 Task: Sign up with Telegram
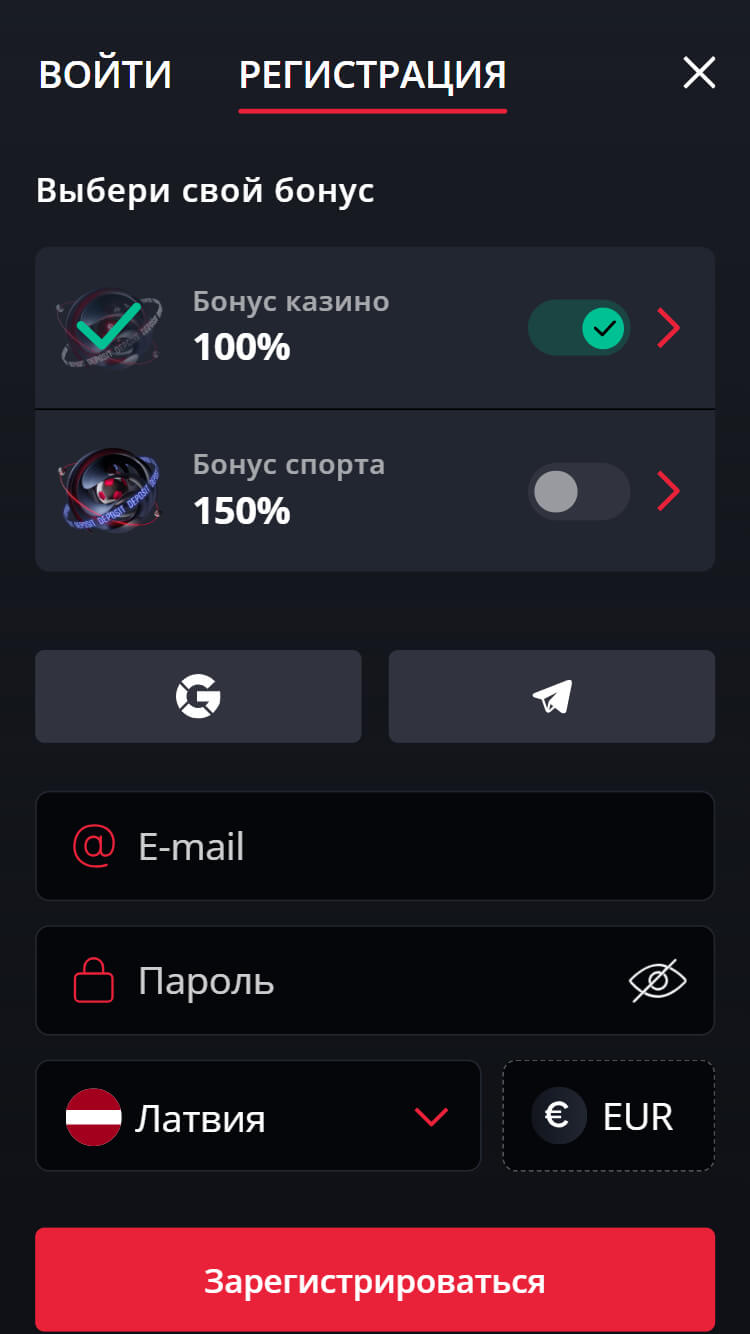[551, 696]
